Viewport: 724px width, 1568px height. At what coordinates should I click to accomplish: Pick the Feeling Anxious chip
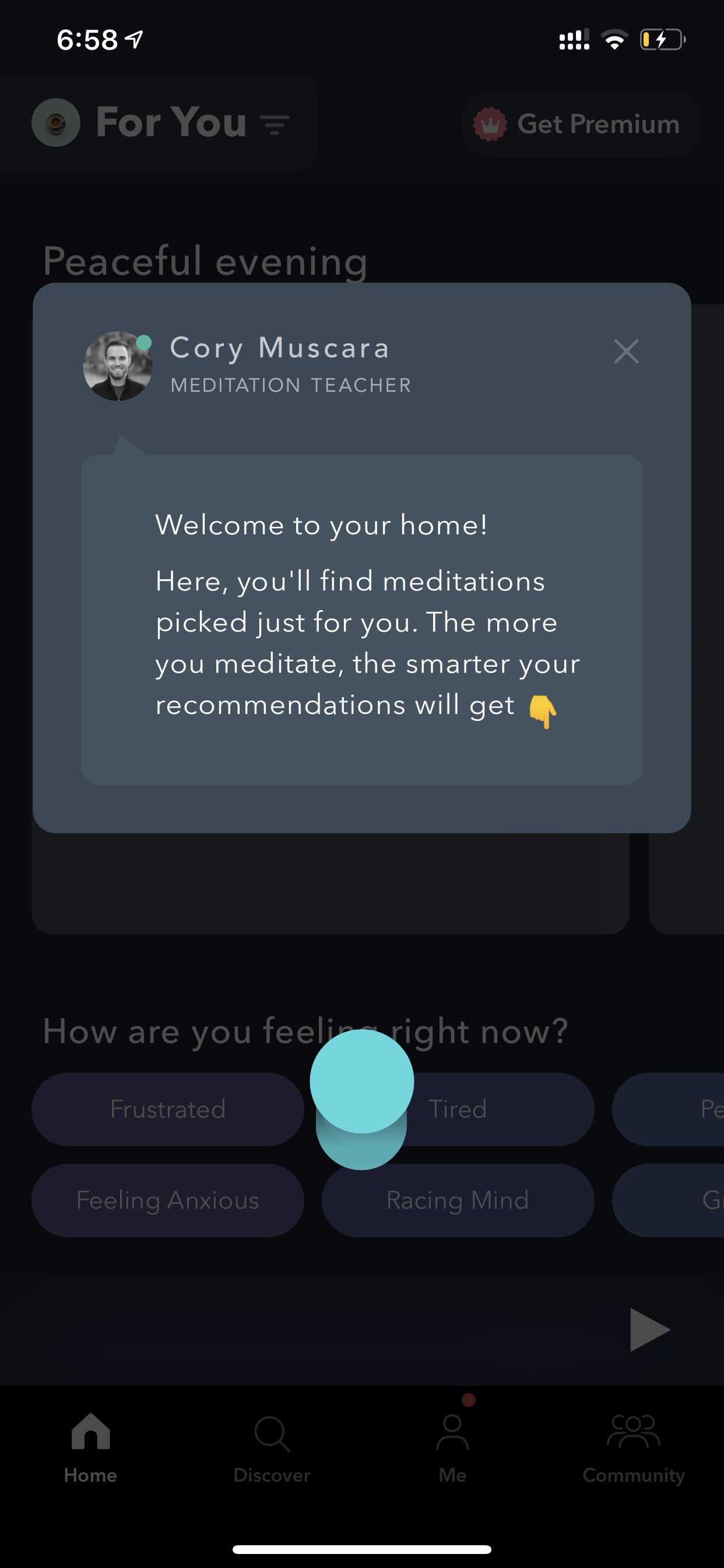tap(168, 1200)
